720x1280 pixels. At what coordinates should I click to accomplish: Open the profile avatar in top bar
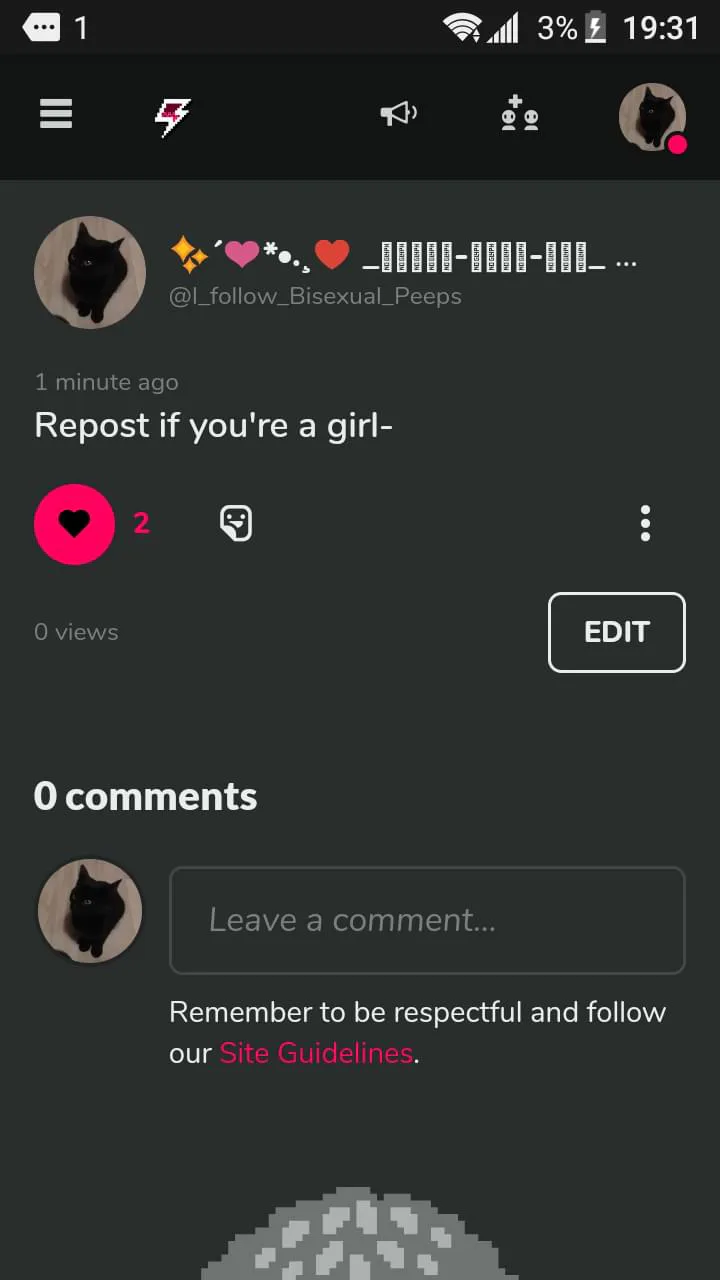pyautogui.click(x=652, y=117)
